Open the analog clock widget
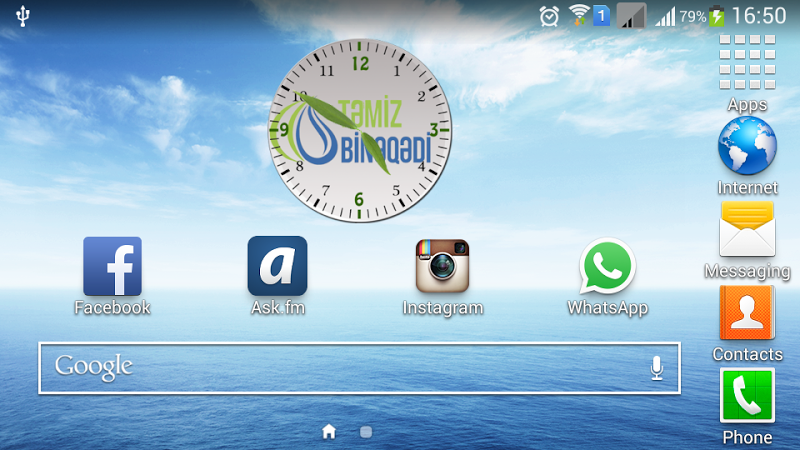800x450 pixels. pyautogui.click(x=359, y=130)
